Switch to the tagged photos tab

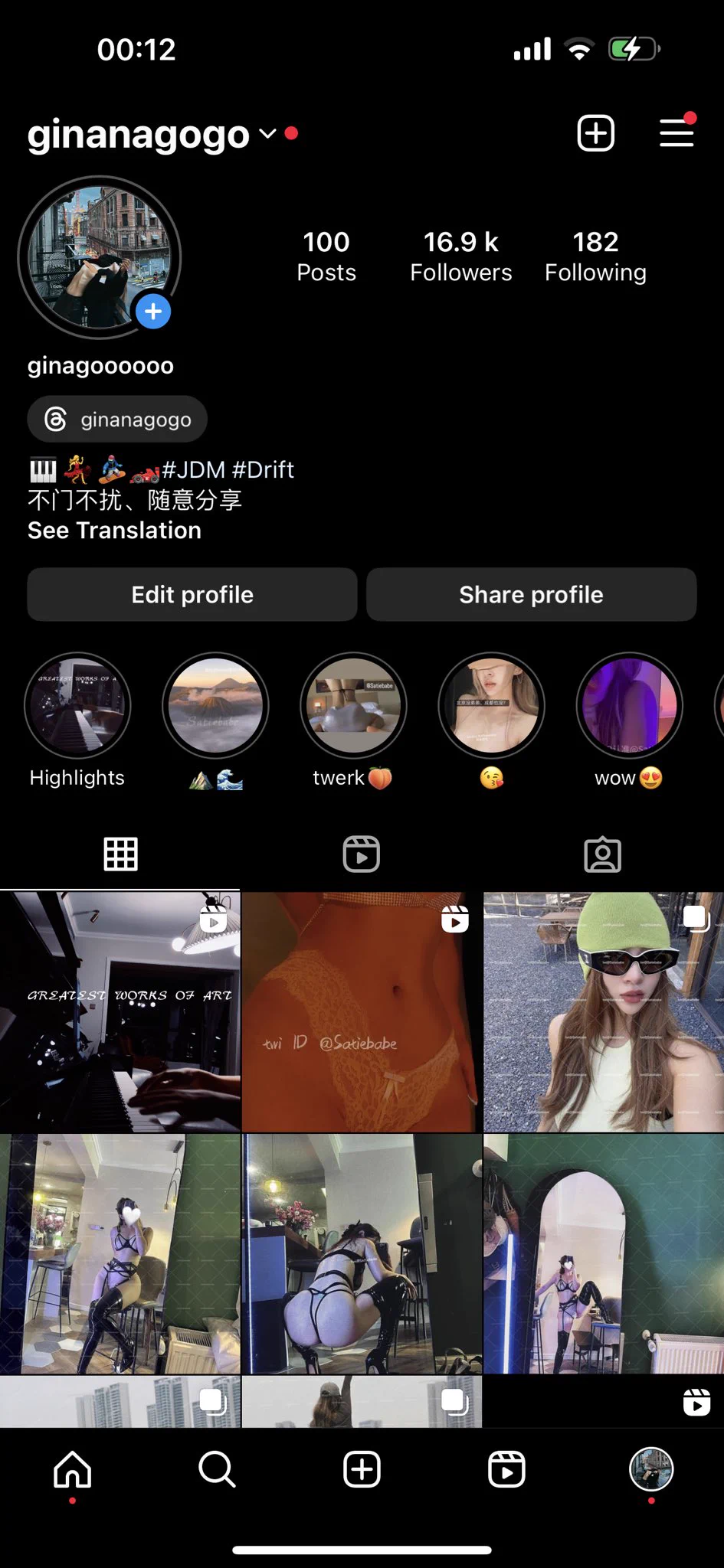(603, 854)
